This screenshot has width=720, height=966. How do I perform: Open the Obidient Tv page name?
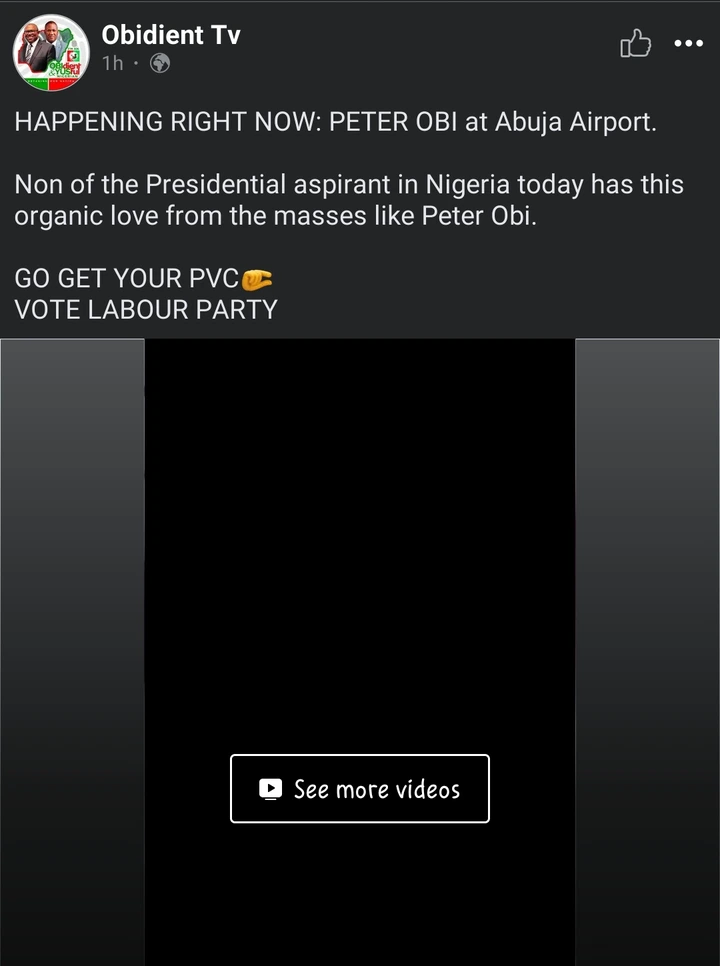tap(171, 36)
